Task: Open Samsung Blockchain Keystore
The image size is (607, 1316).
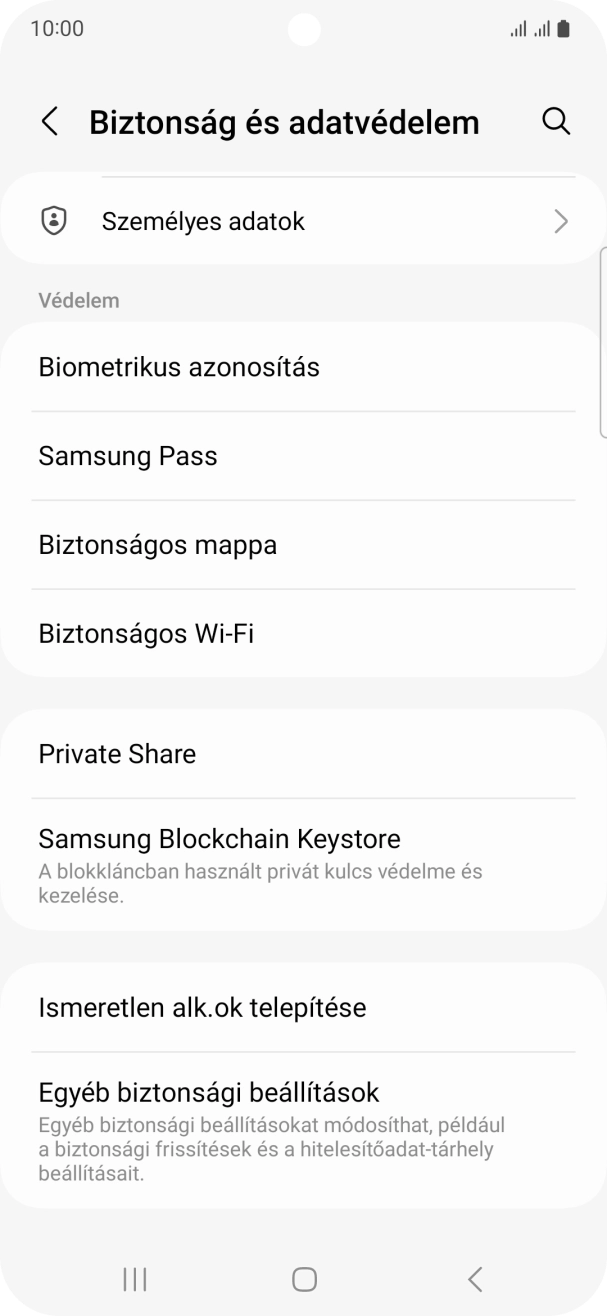Action: point(303,864)
